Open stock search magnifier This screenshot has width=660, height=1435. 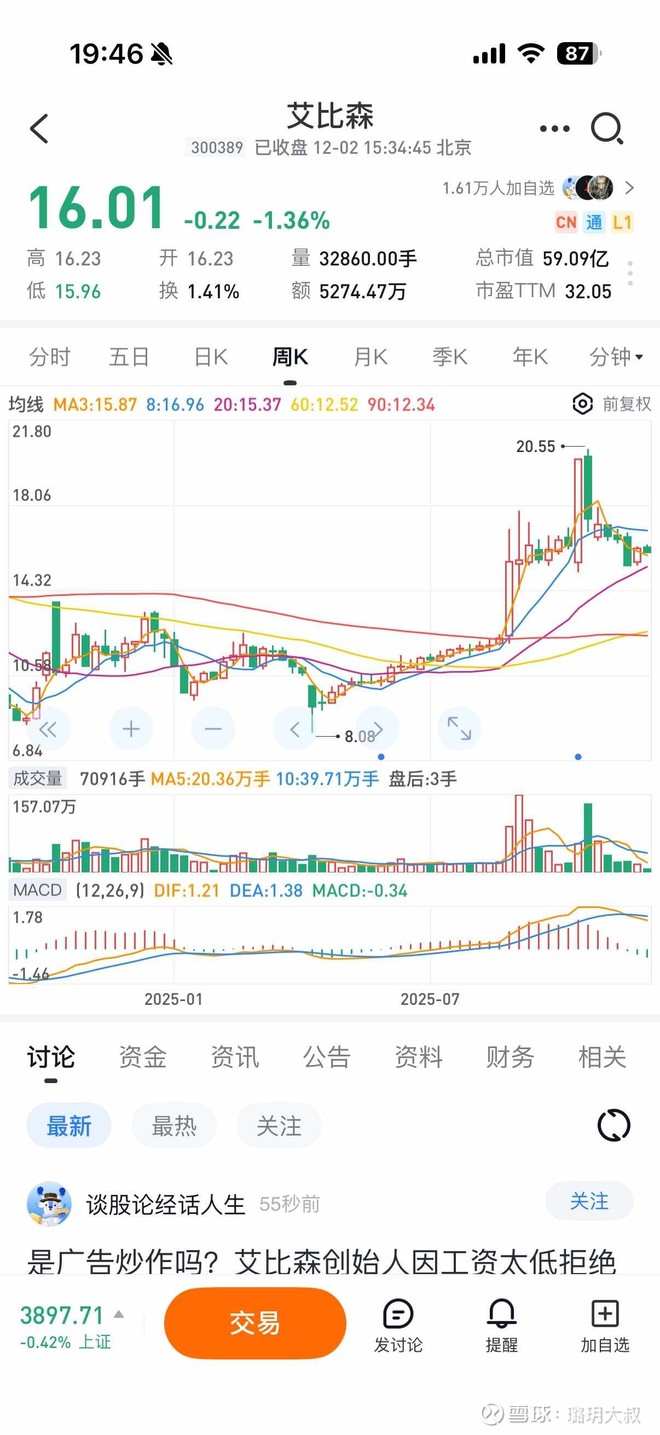coord(607,128)
